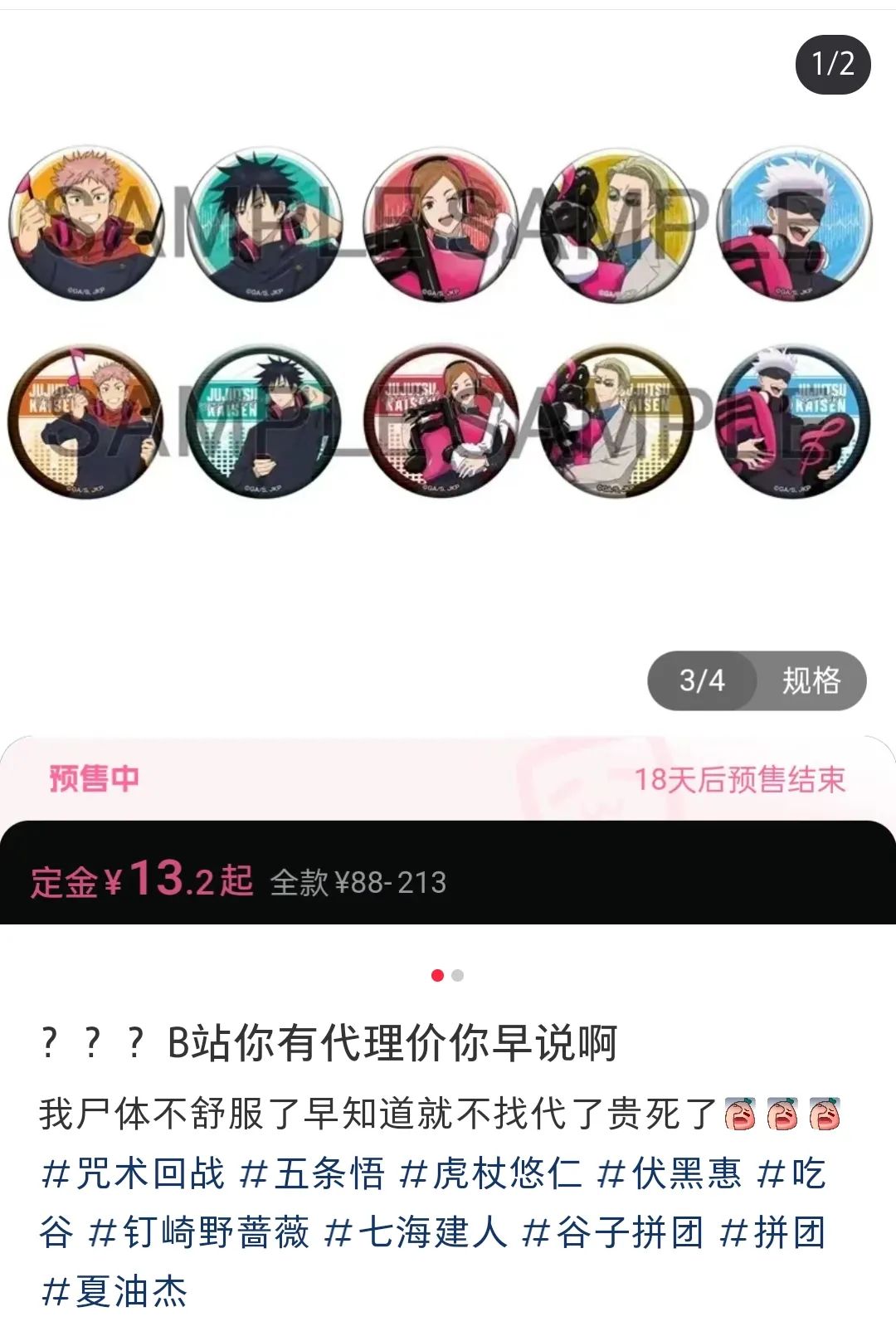View the #虎杖悠仁 topic
Screen dimensions: 896x1341
pos(490,1173)
